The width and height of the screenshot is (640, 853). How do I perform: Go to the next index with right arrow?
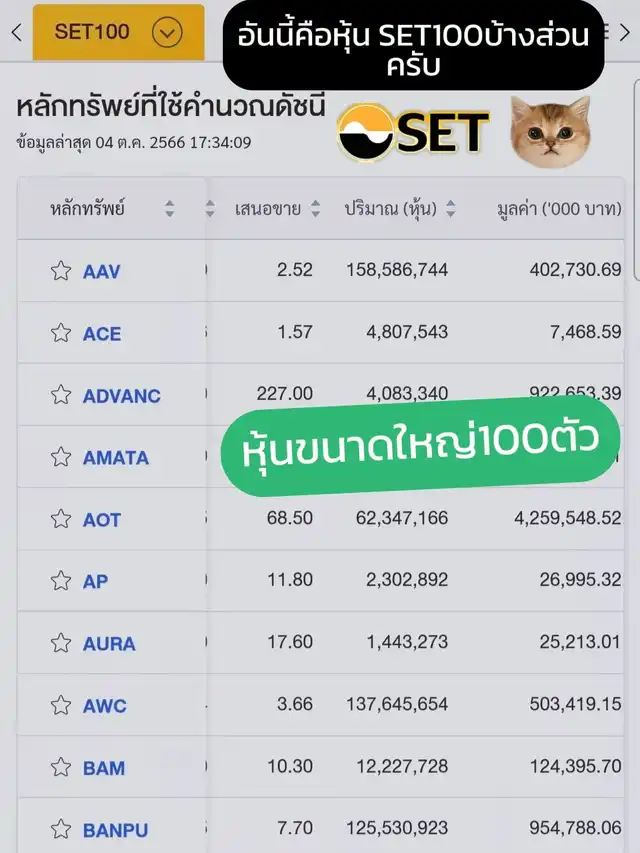[624, 32]
